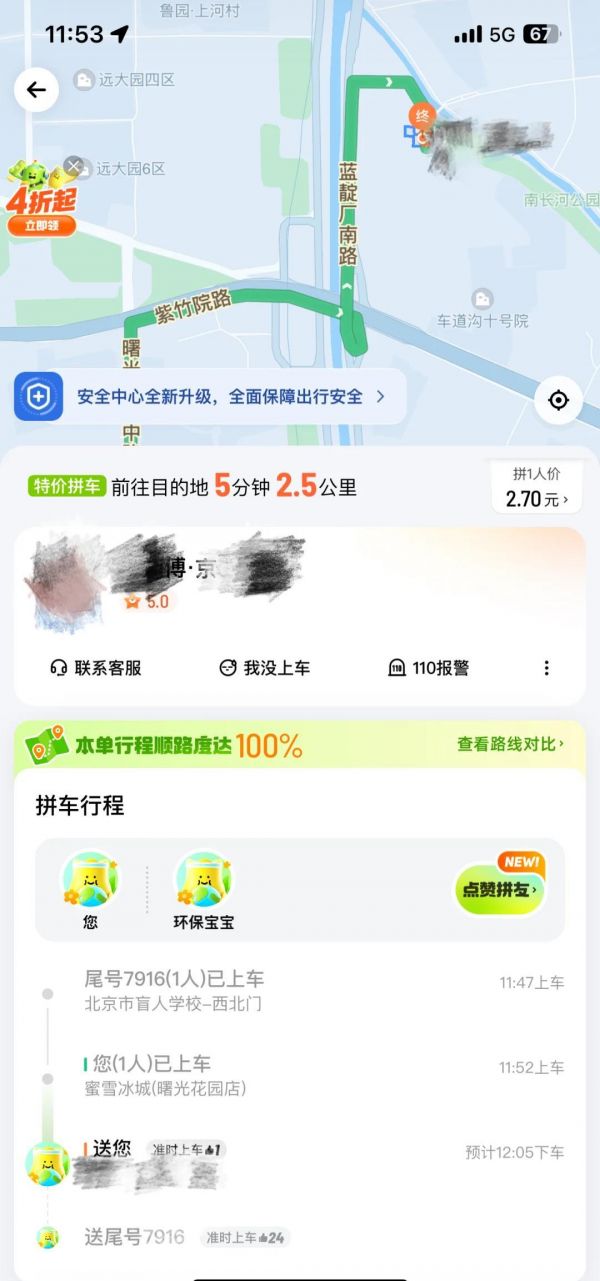Report 我没上车 issue
Viewport: 600px width, 1281px height.
[265, 668]
